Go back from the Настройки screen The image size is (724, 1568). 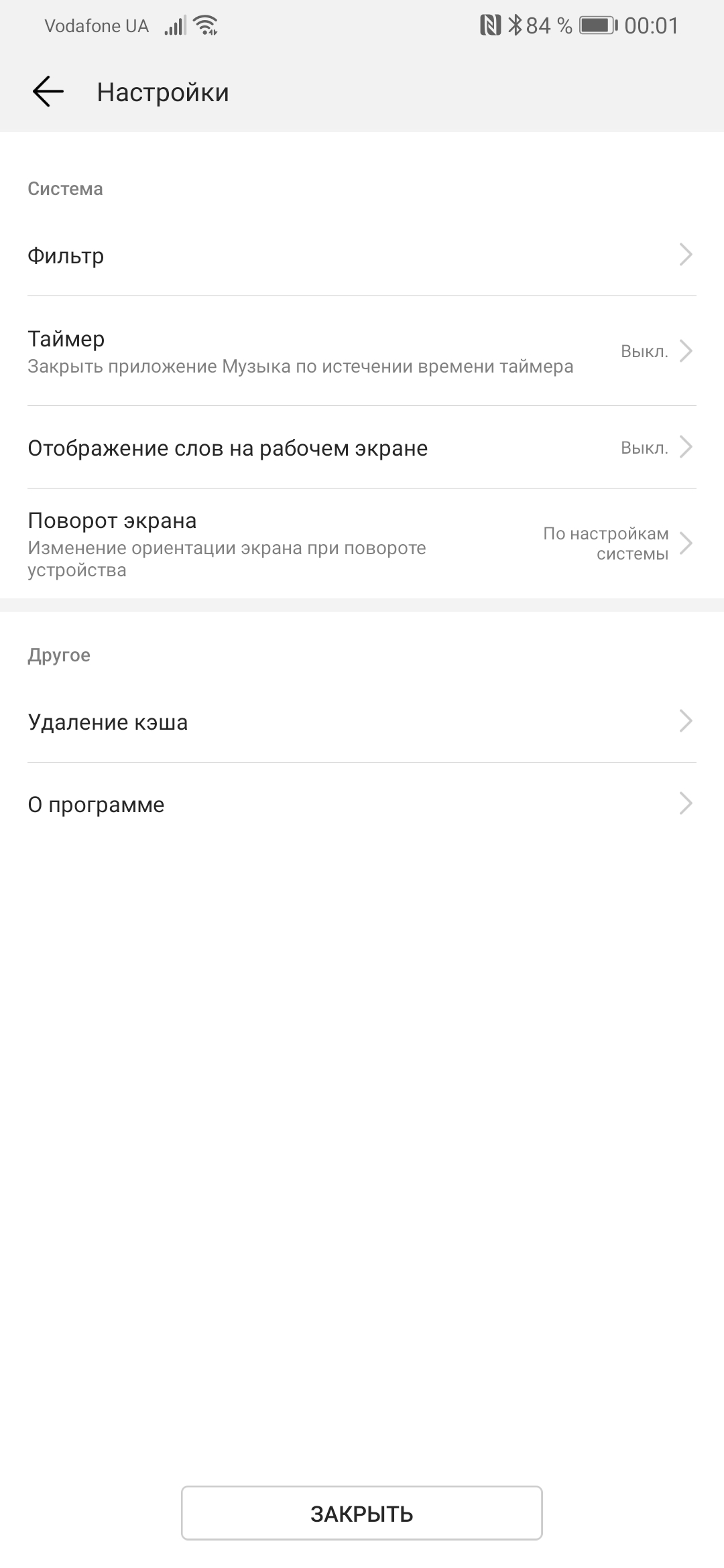(48, 91)
